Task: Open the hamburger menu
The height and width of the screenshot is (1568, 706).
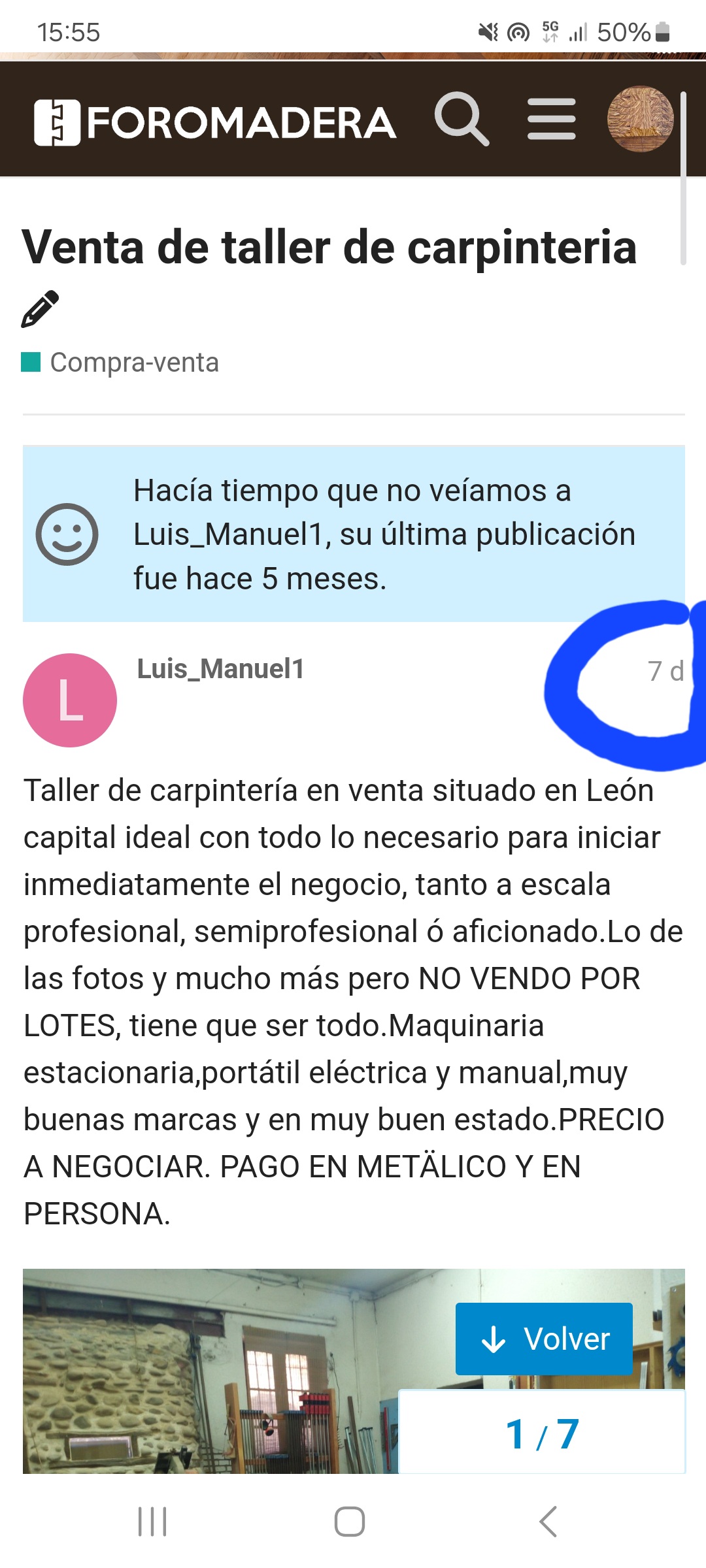Action: [x=551, y=119]
